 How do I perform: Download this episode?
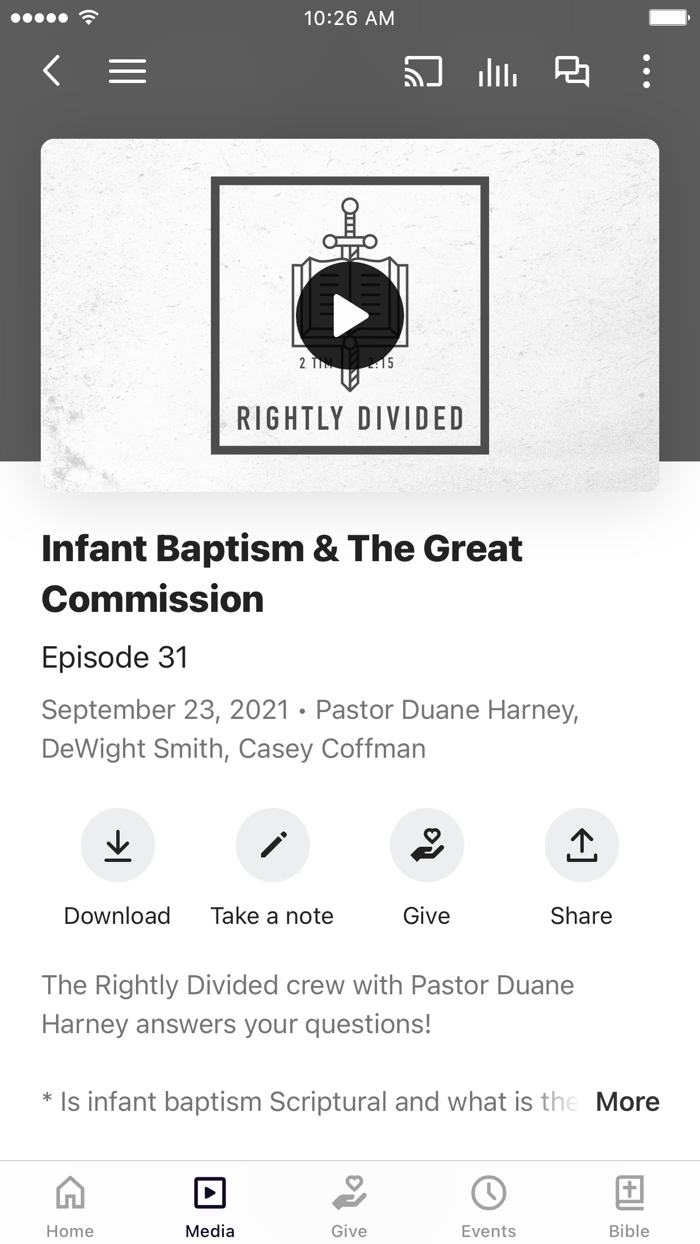tap(117, 846)
